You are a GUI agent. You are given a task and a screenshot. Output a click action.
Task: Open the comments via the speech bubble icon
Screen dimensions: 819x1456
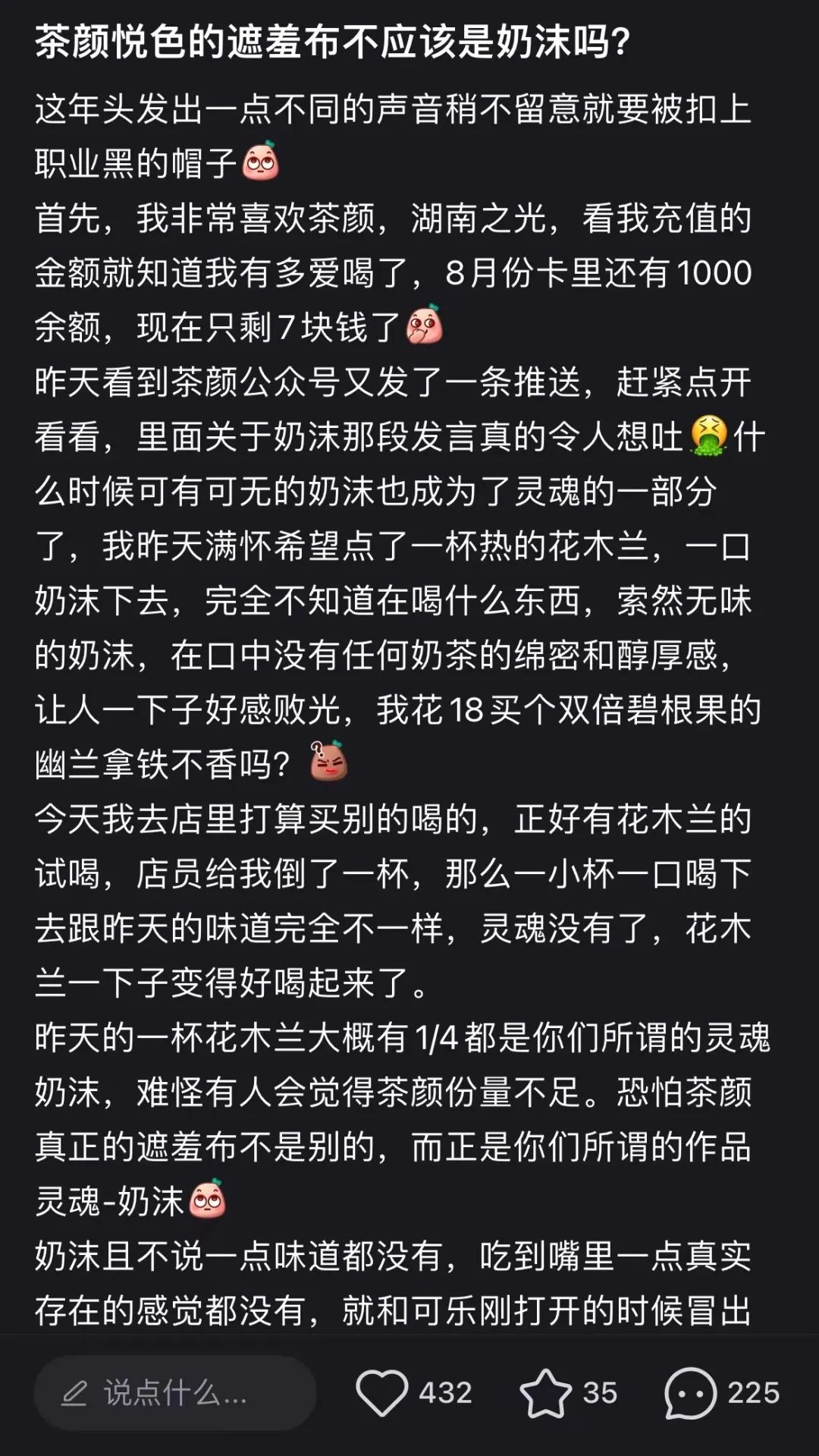[689, 1393]
